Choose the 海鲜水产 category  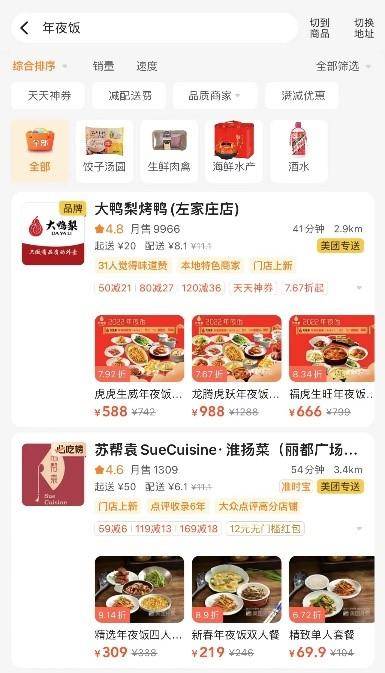pos(233,150)
